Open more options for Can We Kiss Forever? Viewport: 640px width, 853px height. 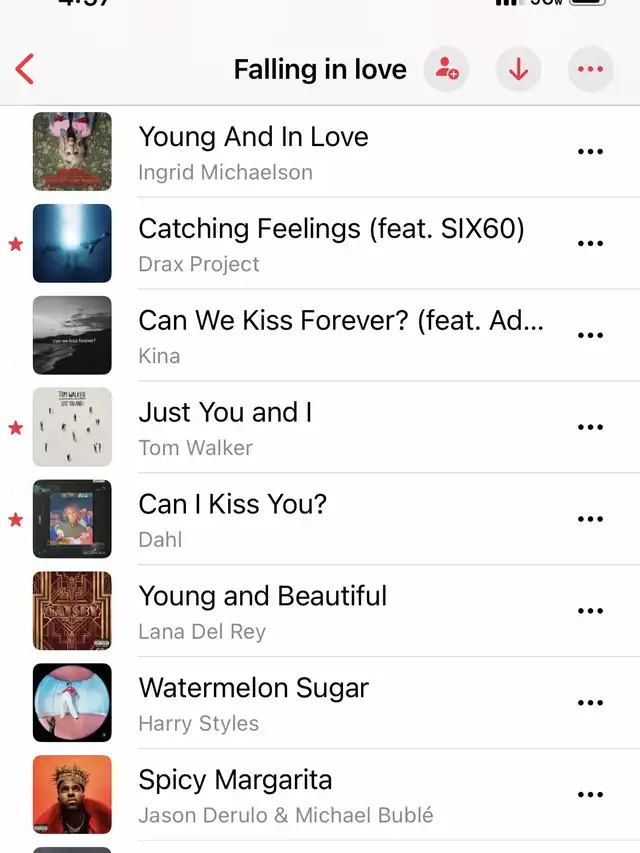[x=590, y=335]
